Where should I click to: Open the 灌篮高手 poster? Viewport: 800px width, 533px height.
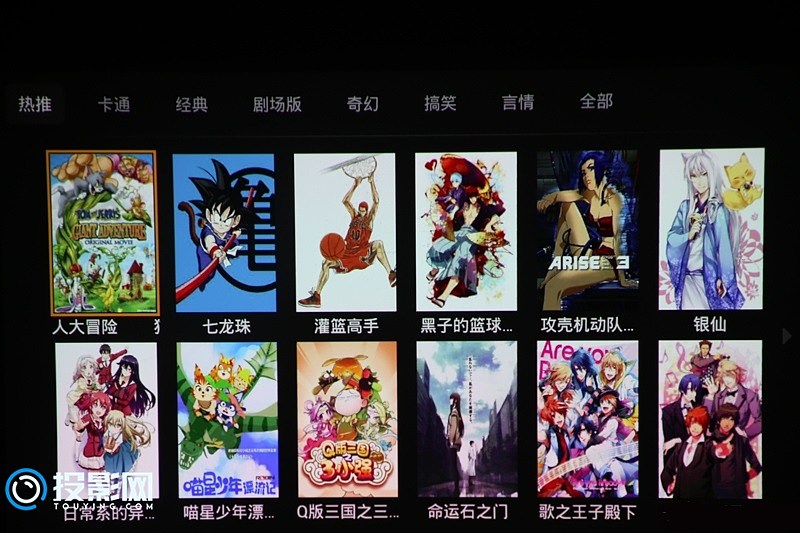344,232
